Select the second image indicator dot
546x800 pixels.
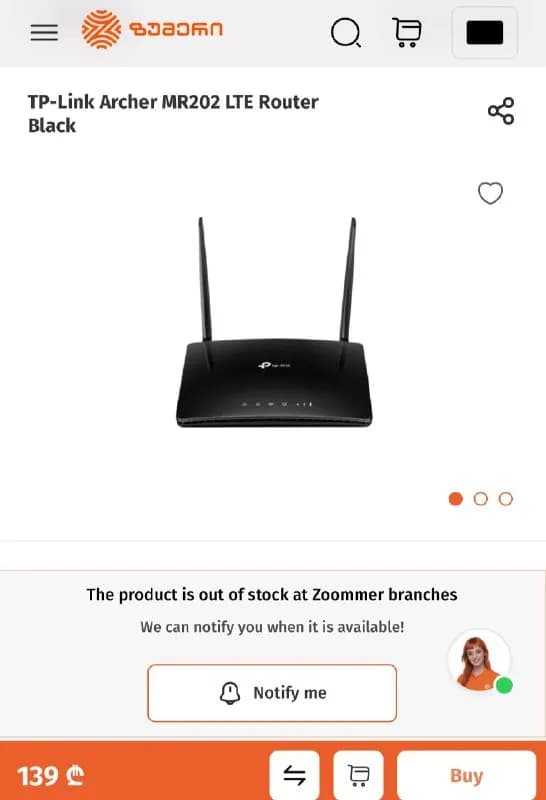[x=481, y=498]
